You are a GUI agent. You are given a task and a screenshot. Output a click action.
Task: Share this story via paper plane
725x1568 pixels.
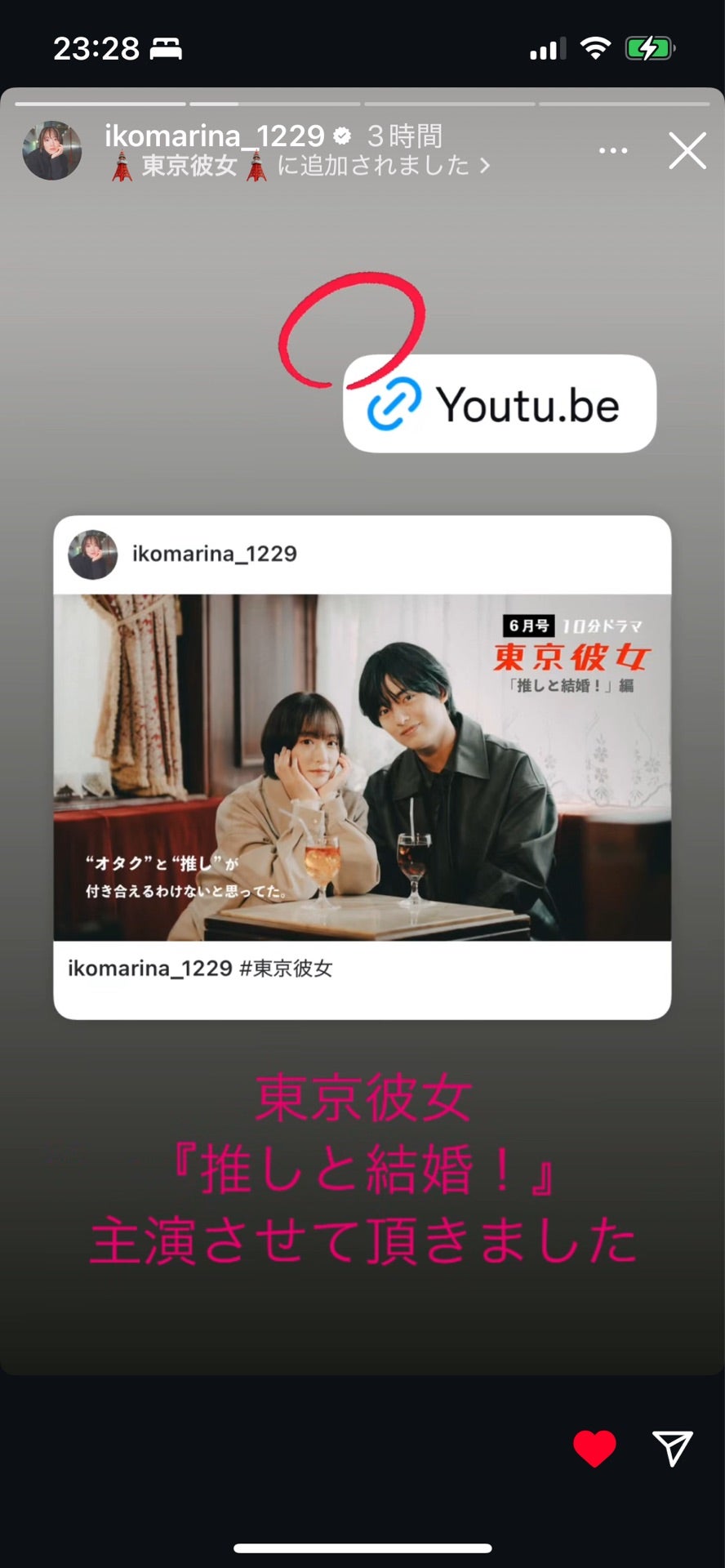(x=673, y=1449)
